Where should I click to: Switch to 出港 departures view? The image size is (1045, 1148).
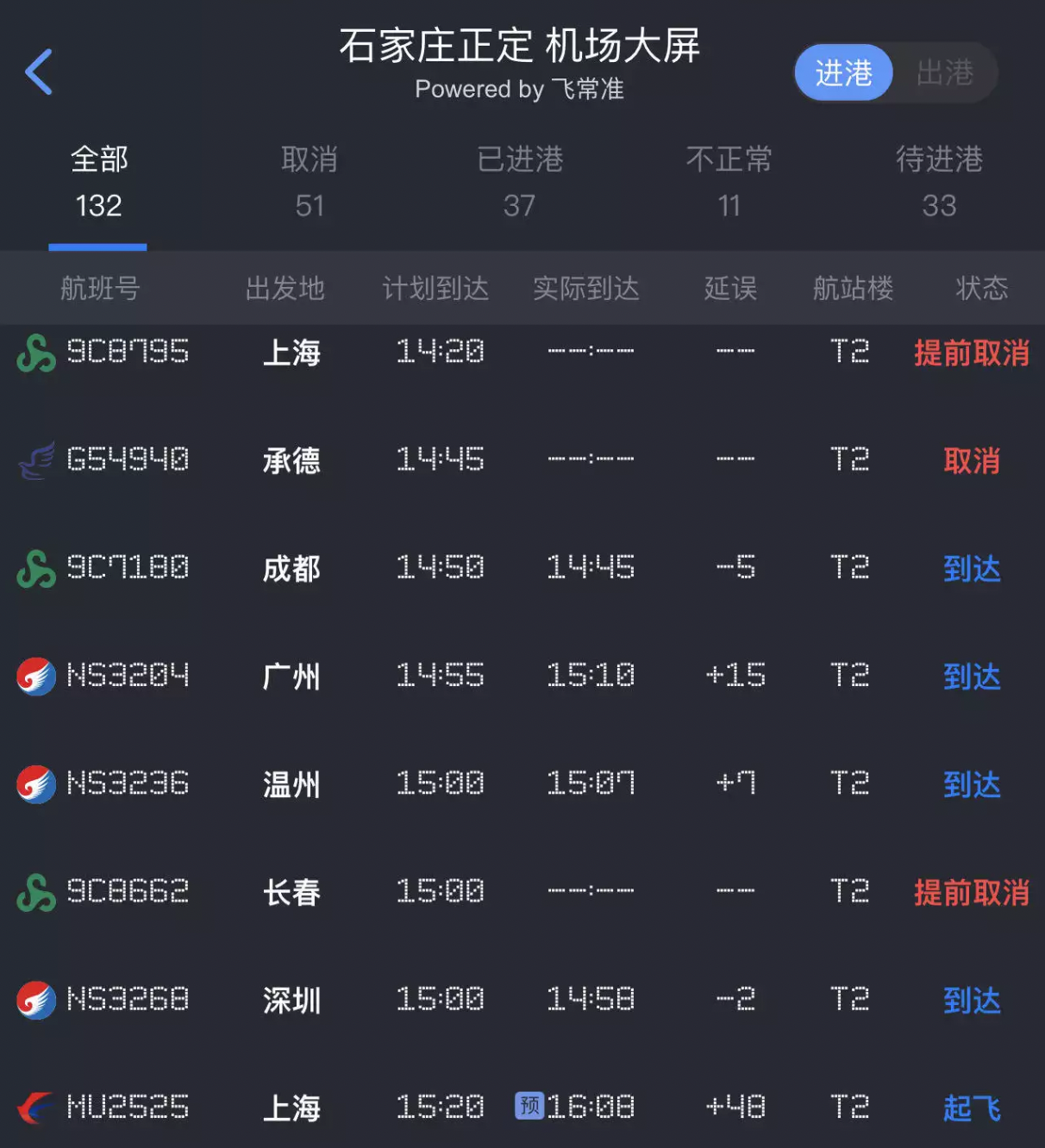(x=945, y=72)
